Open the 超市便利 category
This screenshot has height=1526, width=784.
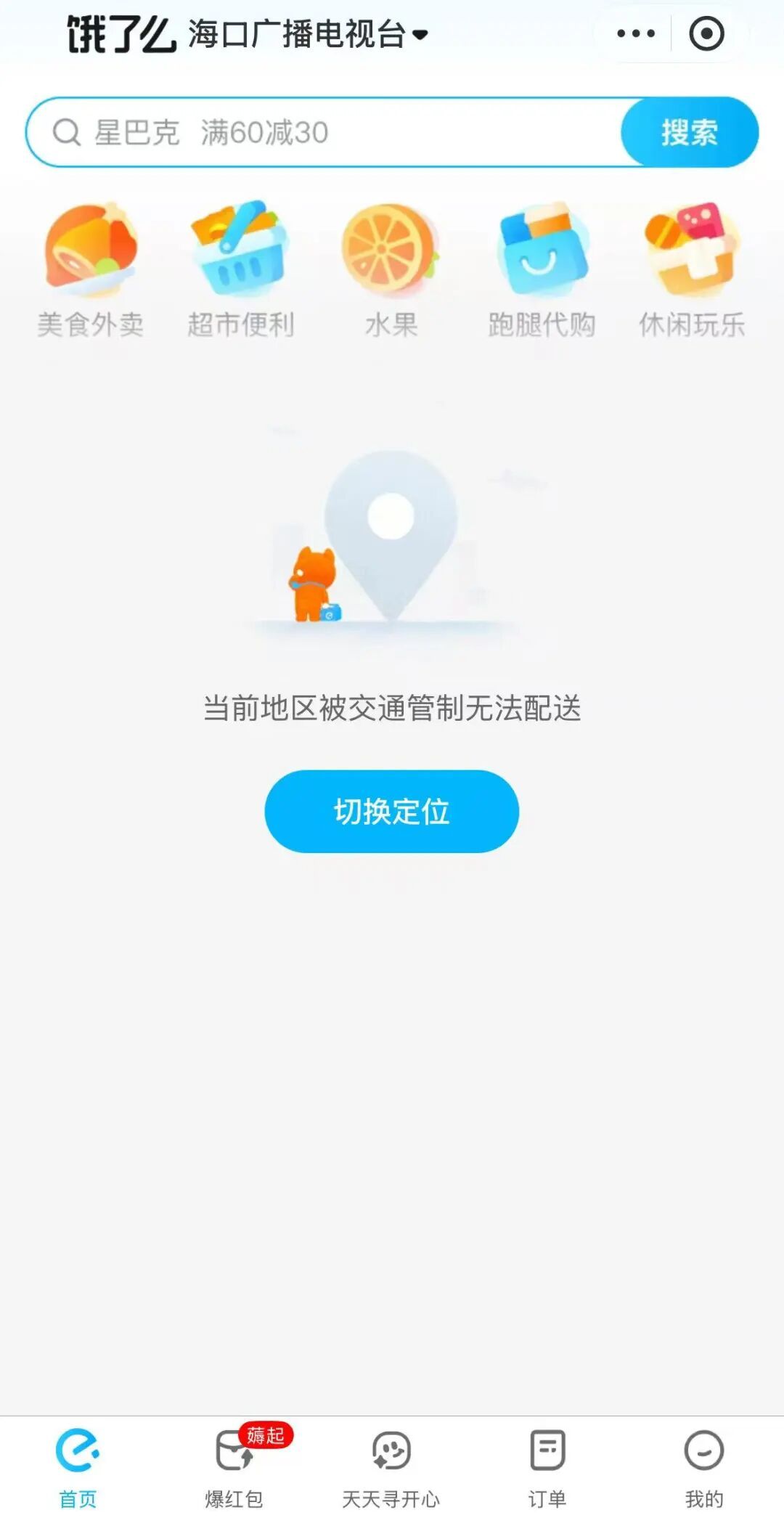(241, 270)
